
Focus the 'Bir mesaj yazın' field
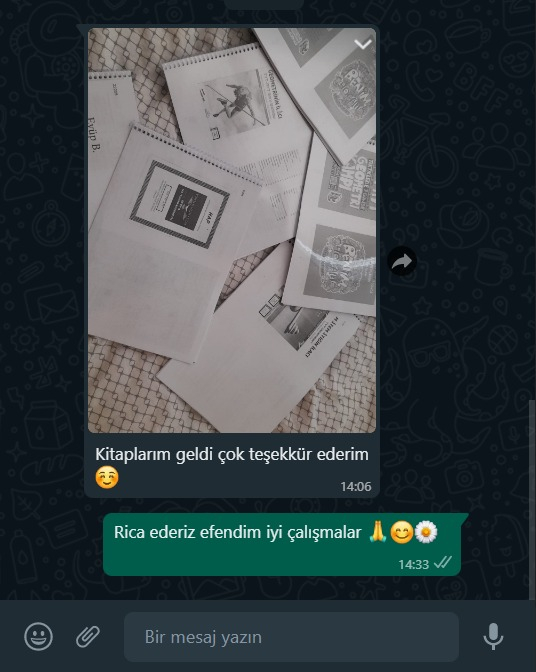[x=291, y=637]
